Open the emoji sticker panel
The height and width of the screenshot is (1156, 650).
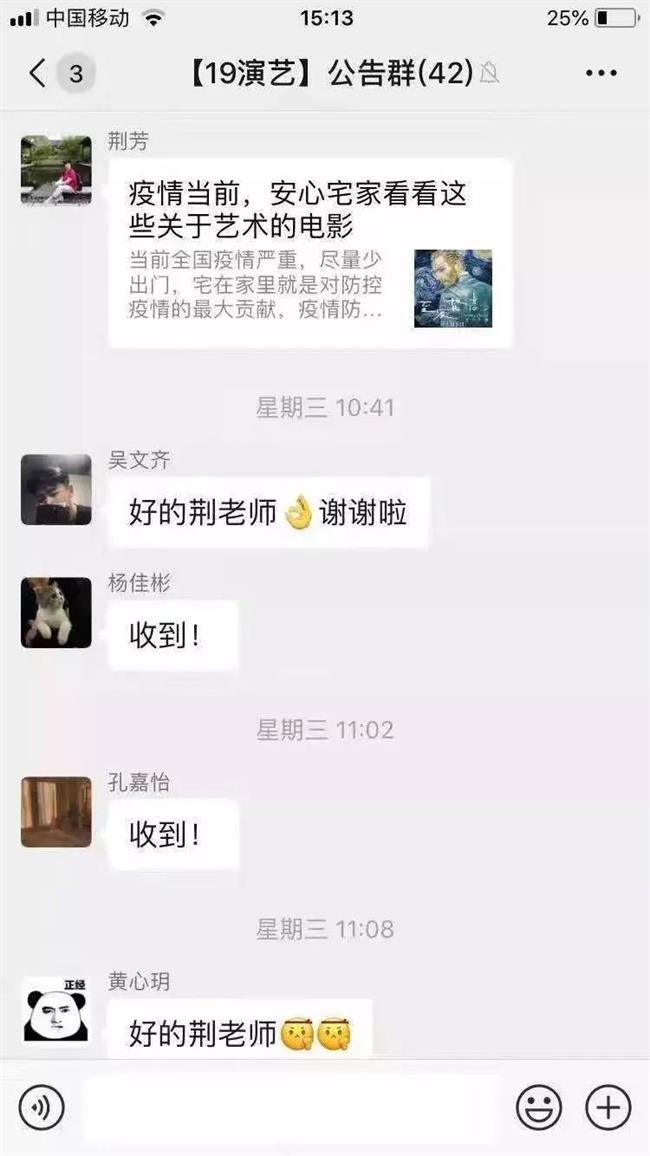click(538, 1107)
